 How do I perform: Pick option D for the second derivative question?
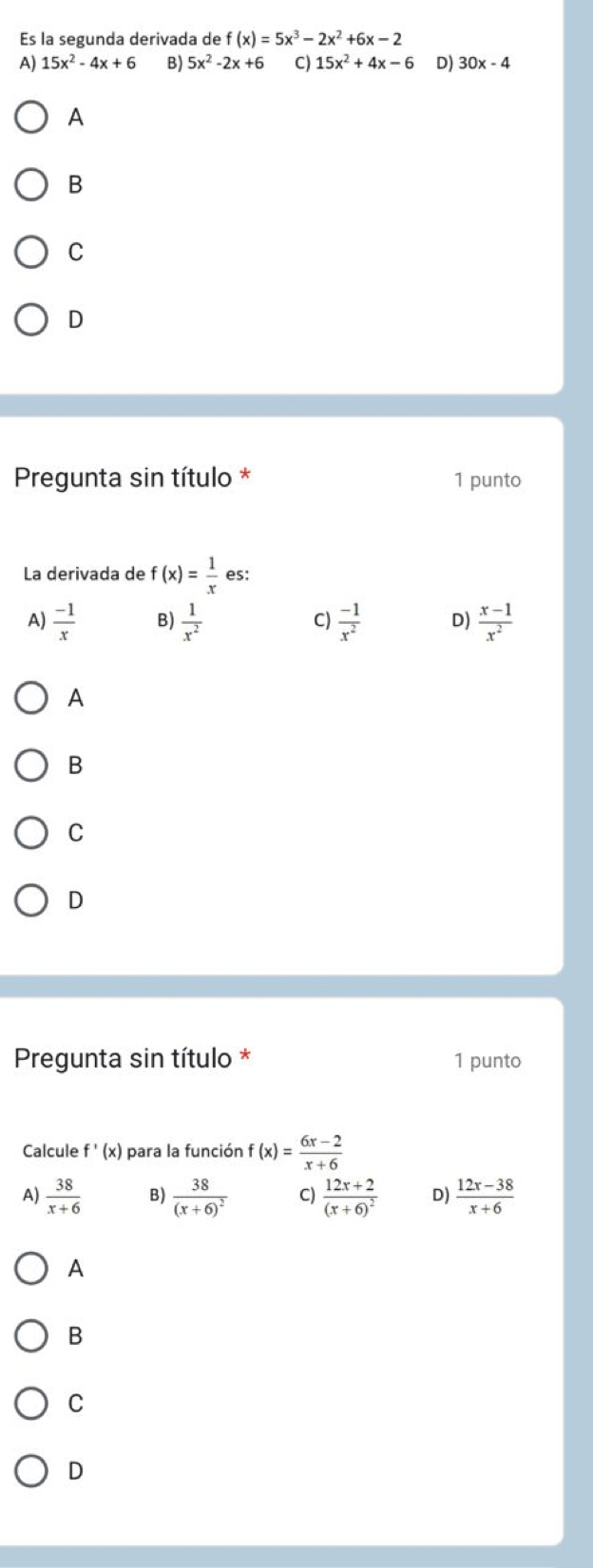pos(32,320)
